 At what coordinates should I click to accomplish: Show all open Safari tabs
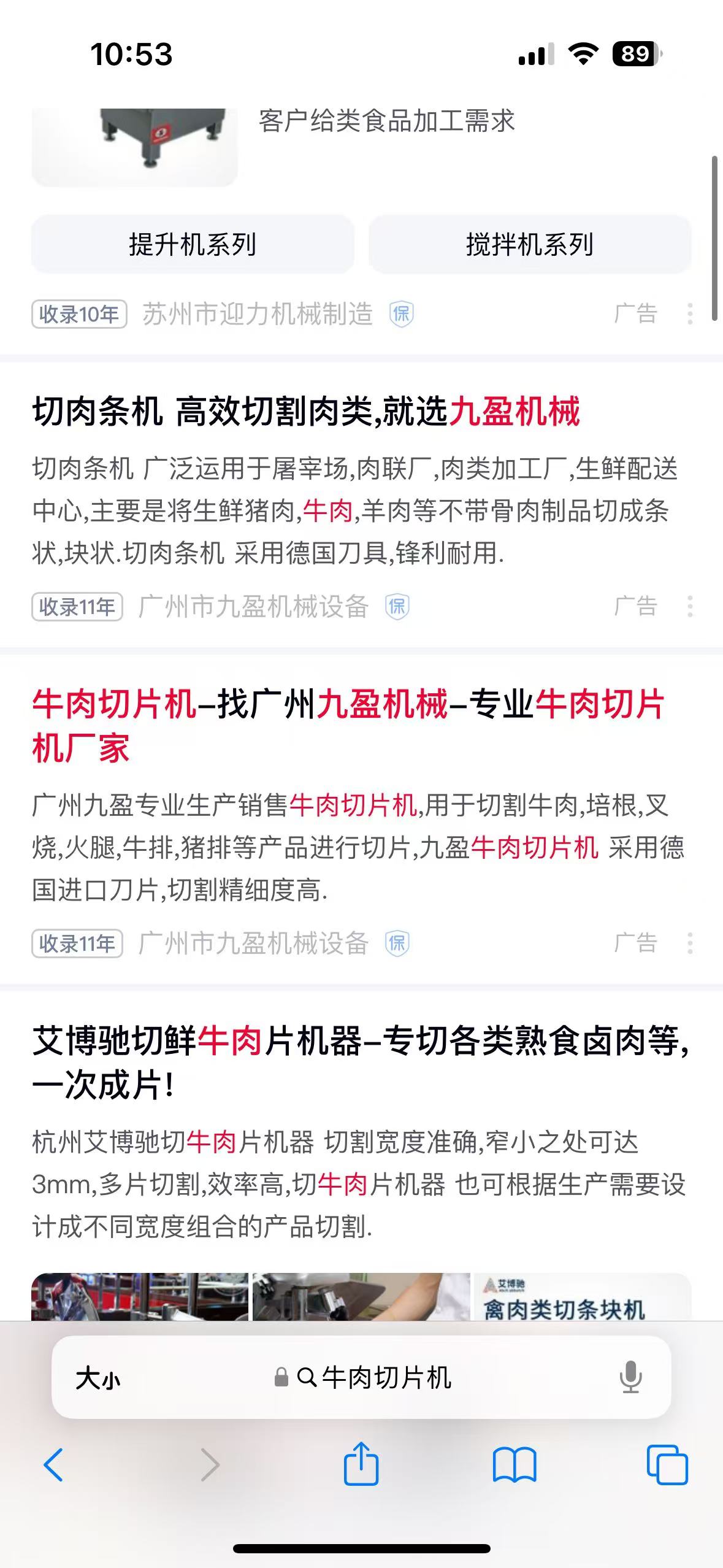coord(667,1465)
